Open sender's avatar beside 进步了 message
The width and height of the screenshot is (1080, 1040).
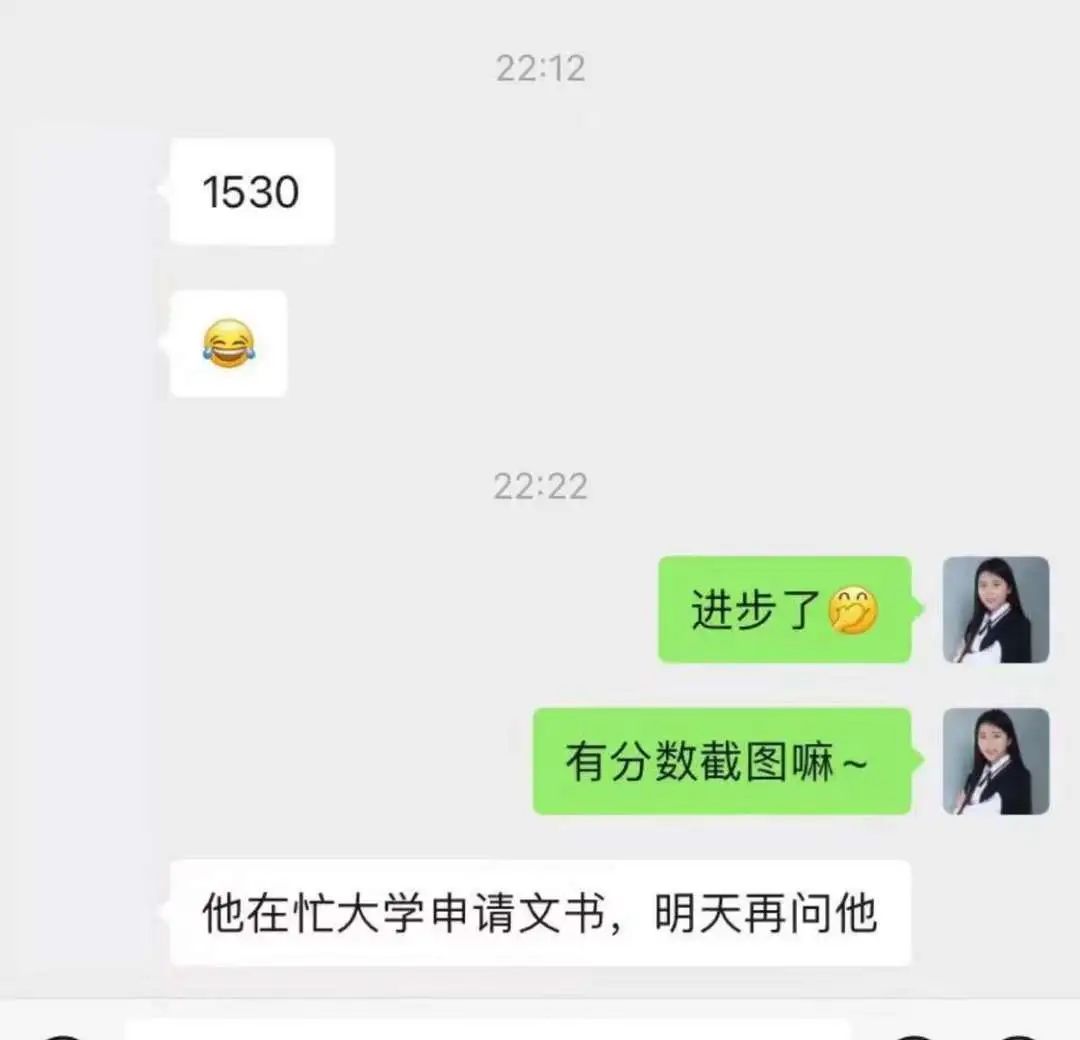995,610
